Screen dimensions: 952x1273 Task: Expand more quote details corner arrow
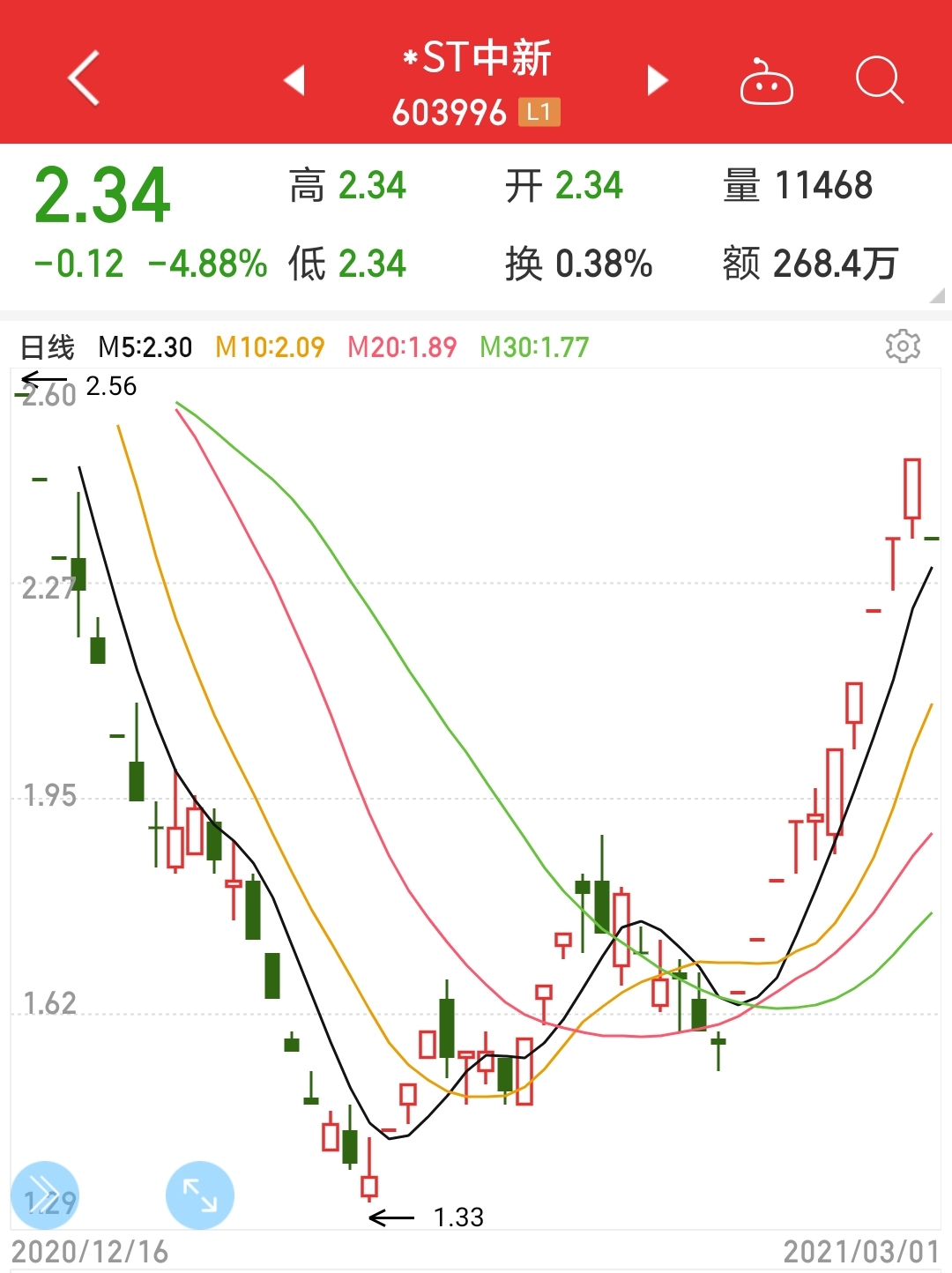[936, 296]
